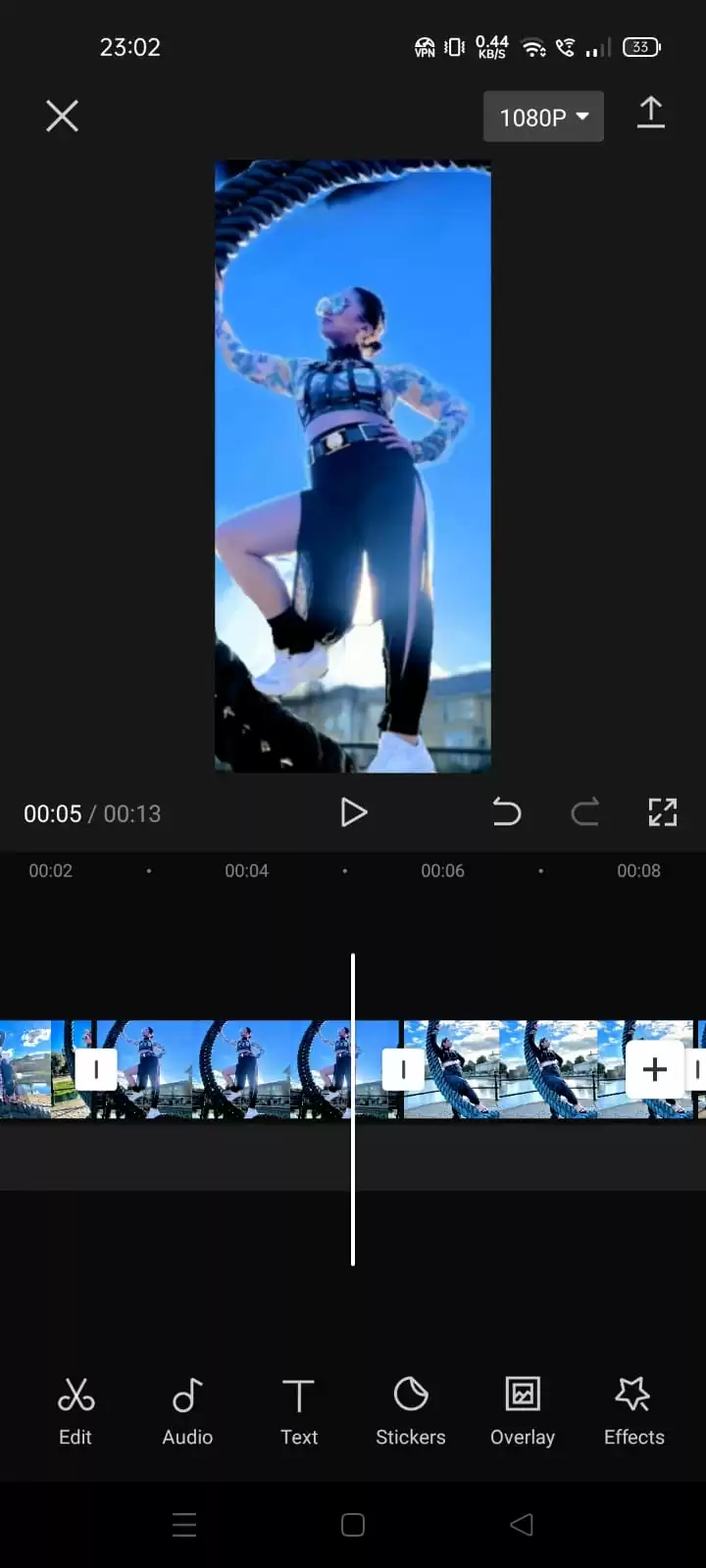The width and height of the screenshot is (706, 1568).
Task: Export the video with upload arrow
Action: coord(651,114)
